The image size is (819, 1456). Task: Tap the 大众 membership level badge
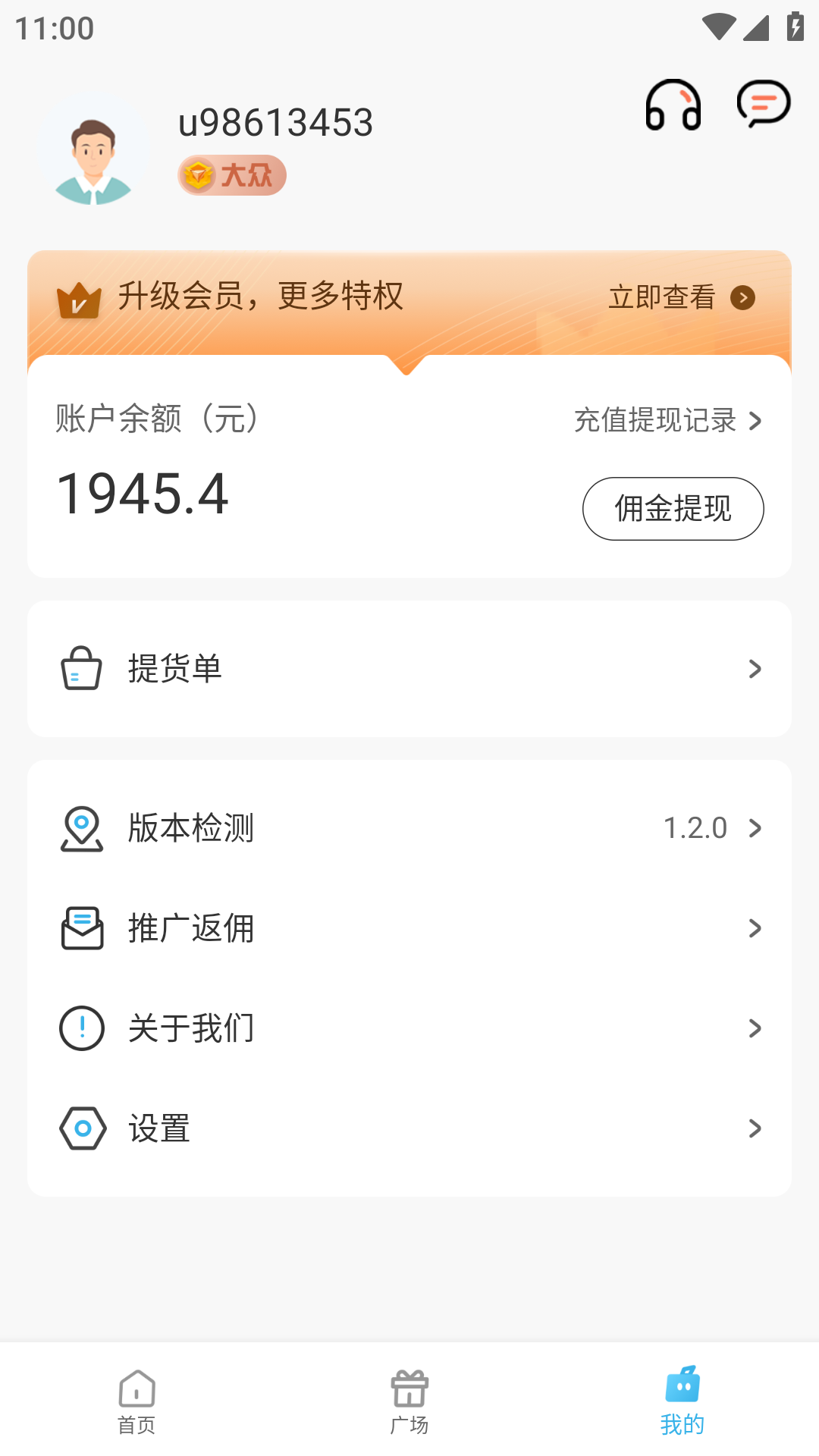tap(231, 174)
